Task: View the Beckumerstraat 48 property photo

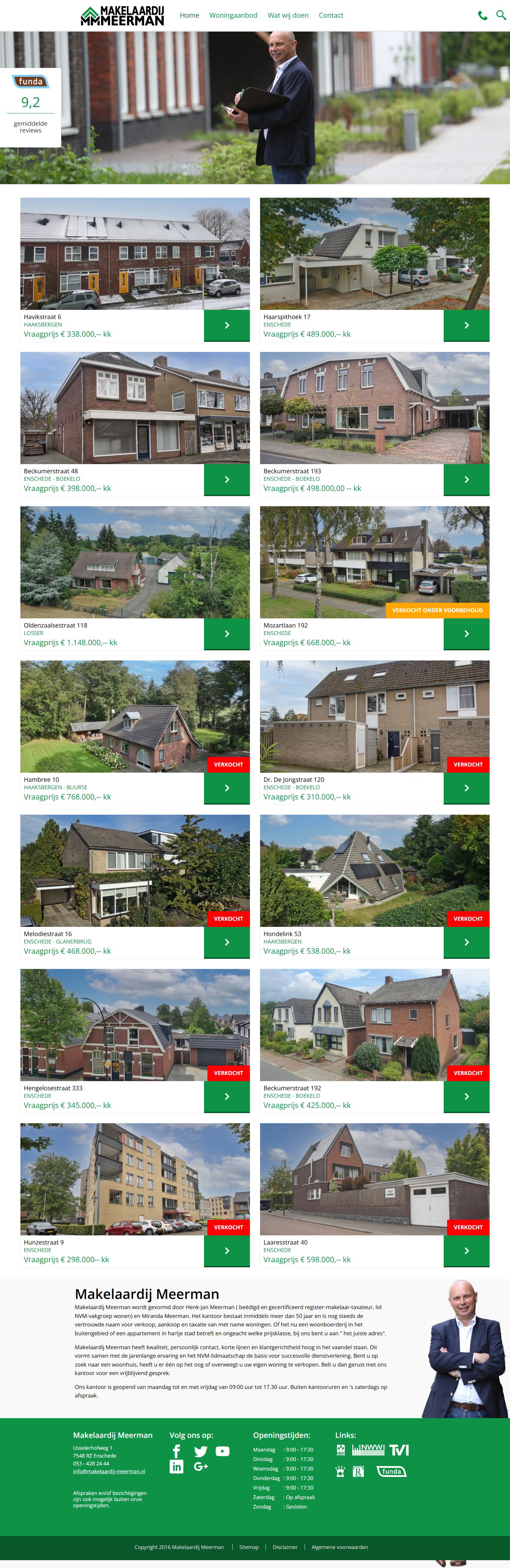Action: coord(135,408)
